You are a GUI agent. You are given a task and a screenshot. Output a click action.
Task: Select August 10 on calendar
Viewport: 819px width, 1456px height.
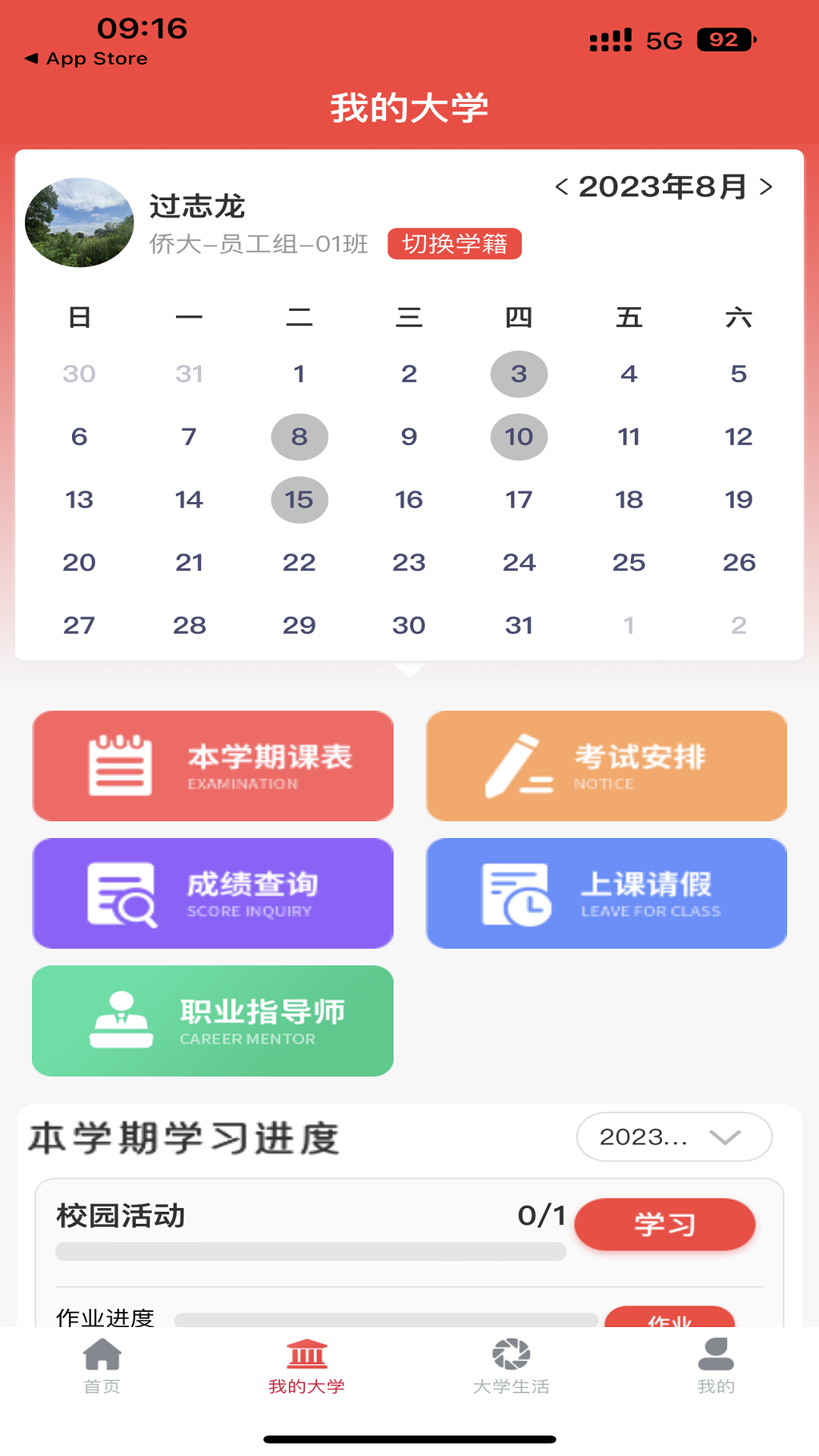click(x=519, y=437)
